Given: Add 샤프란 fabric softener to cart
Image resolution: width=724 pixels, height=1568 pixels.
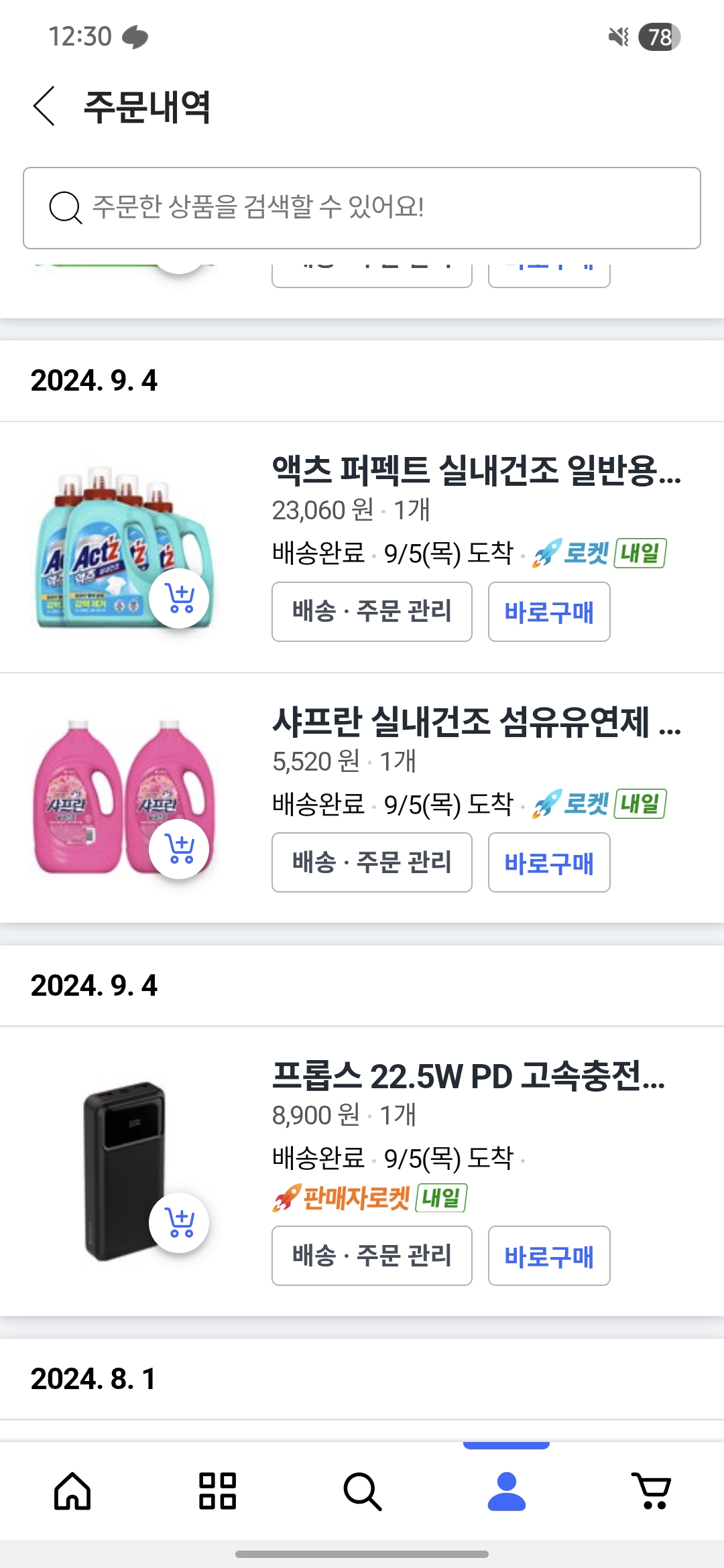Looking at the screenshot, I should click(x=179, y=849).
